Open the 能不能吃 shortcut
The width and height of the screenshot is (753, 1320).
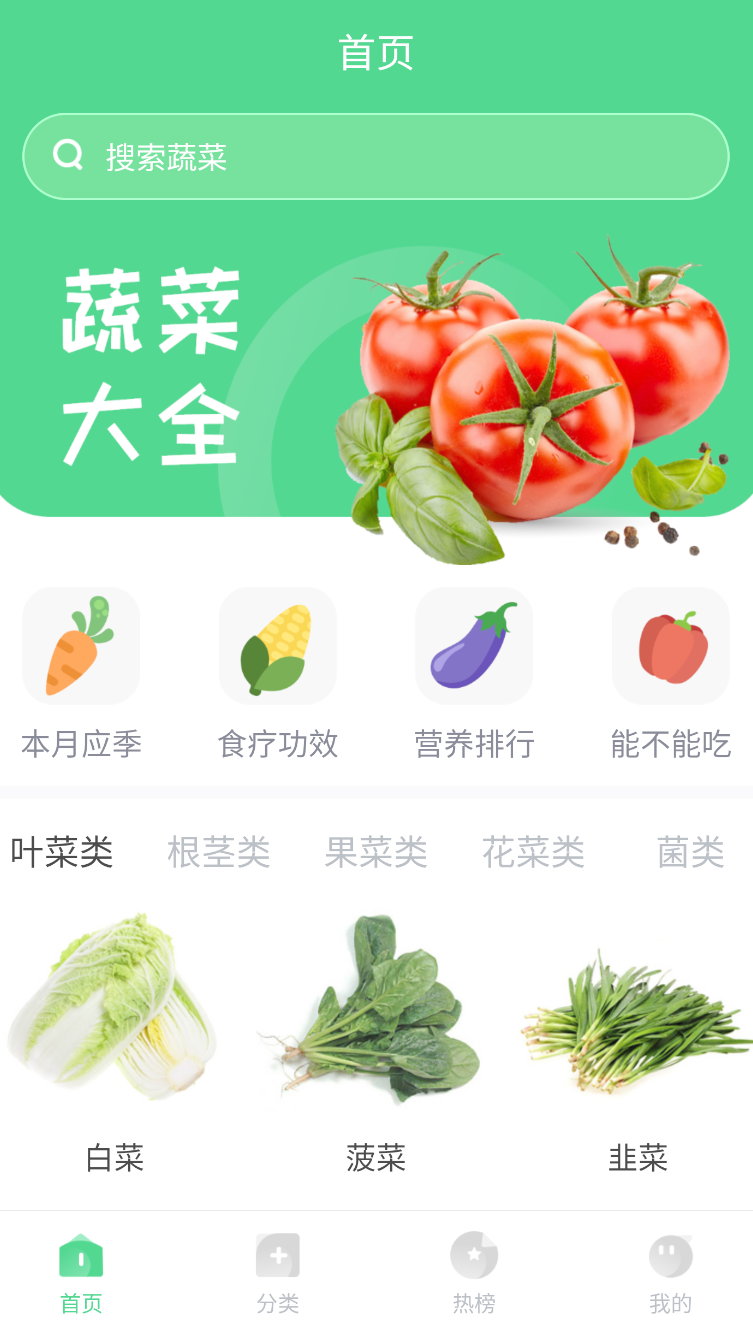pyautogui.click(x=670, y=672)
